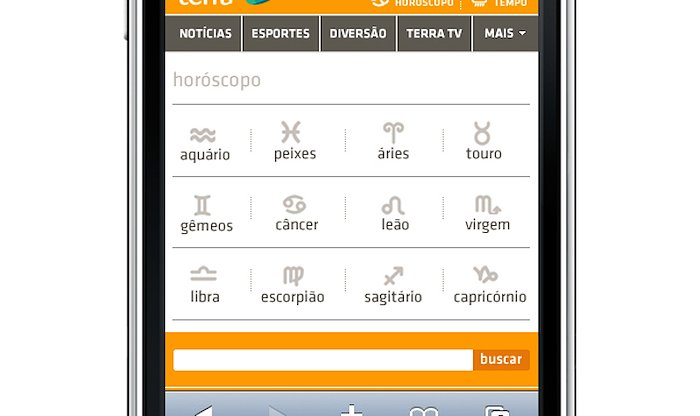View the leão horoscope
This screenshot has height=416, width=700.
coord(394,214)
